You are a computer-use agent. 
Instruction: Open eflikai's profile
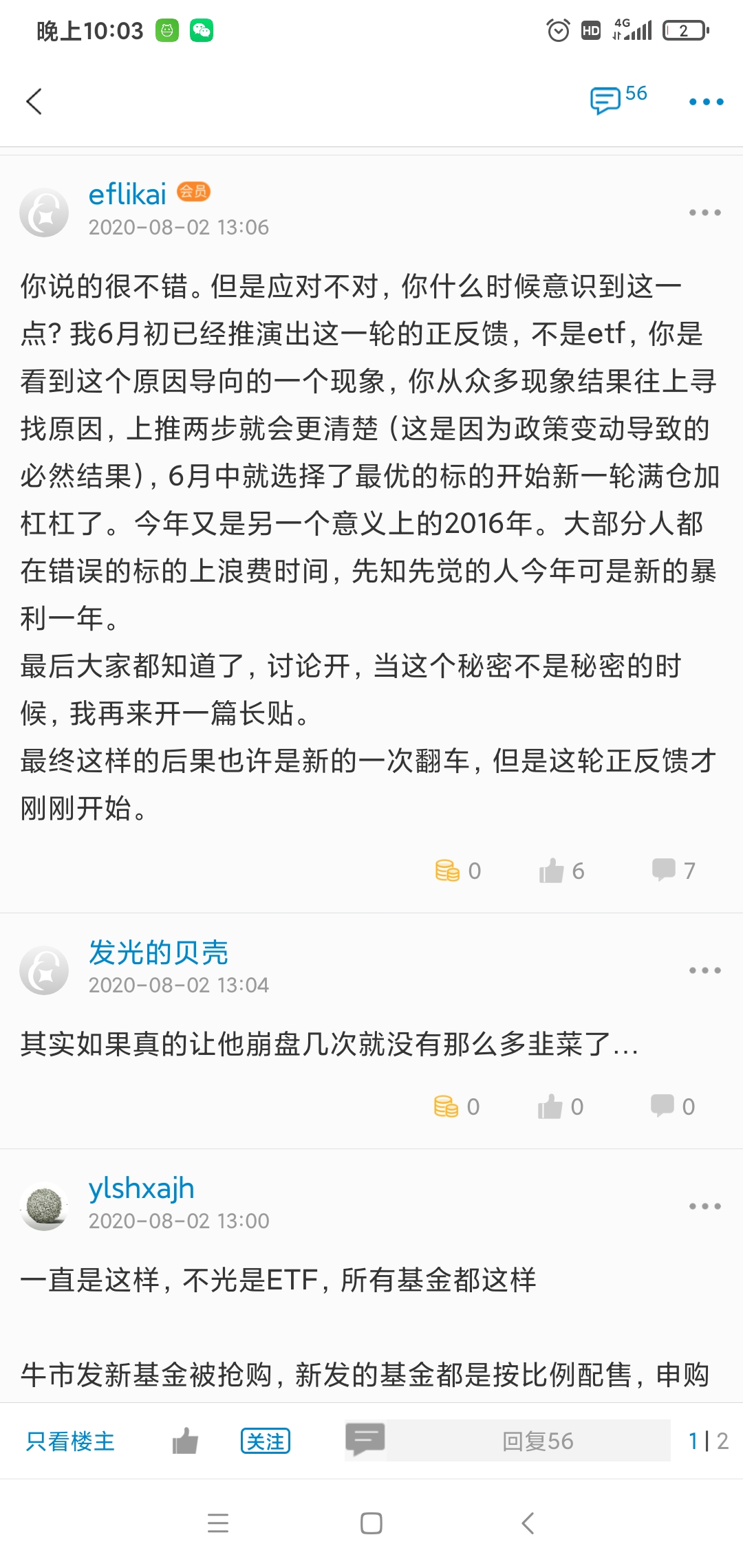click(127, 195)
